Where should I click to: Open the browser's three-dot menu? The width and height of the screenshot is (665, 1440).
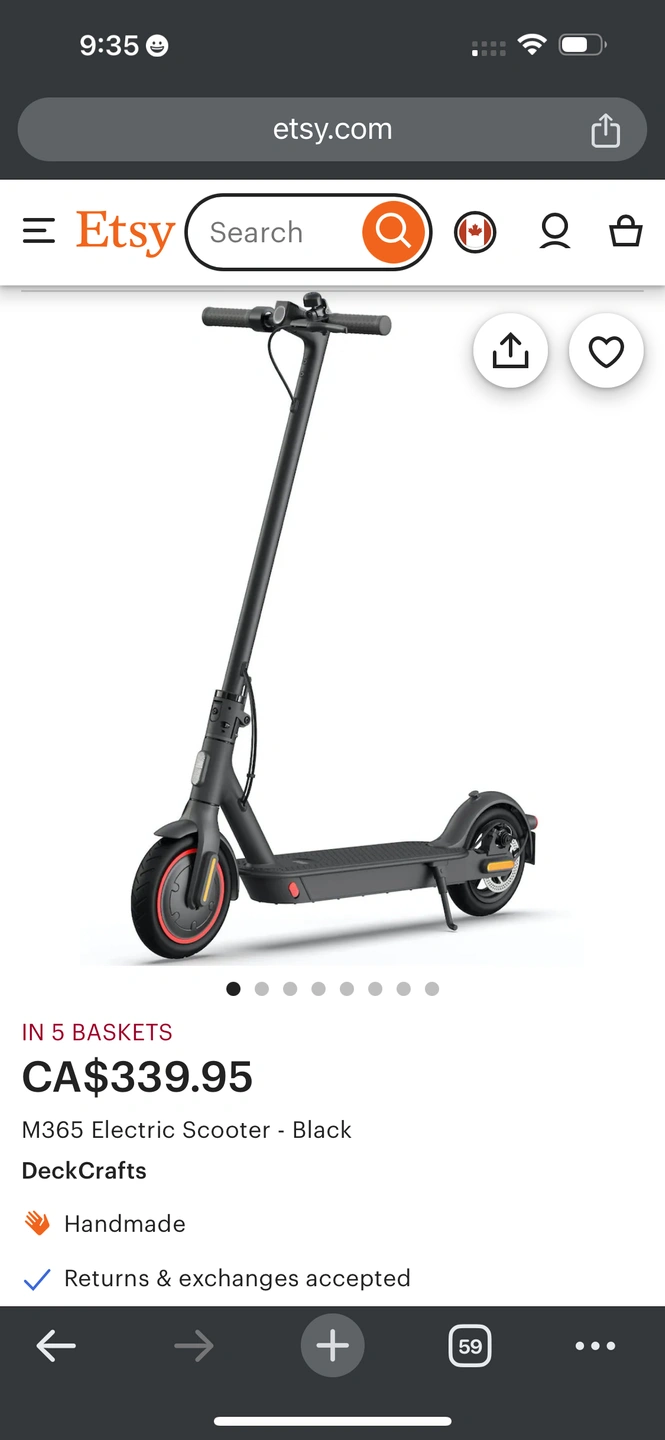click(x=595, y=1346)
